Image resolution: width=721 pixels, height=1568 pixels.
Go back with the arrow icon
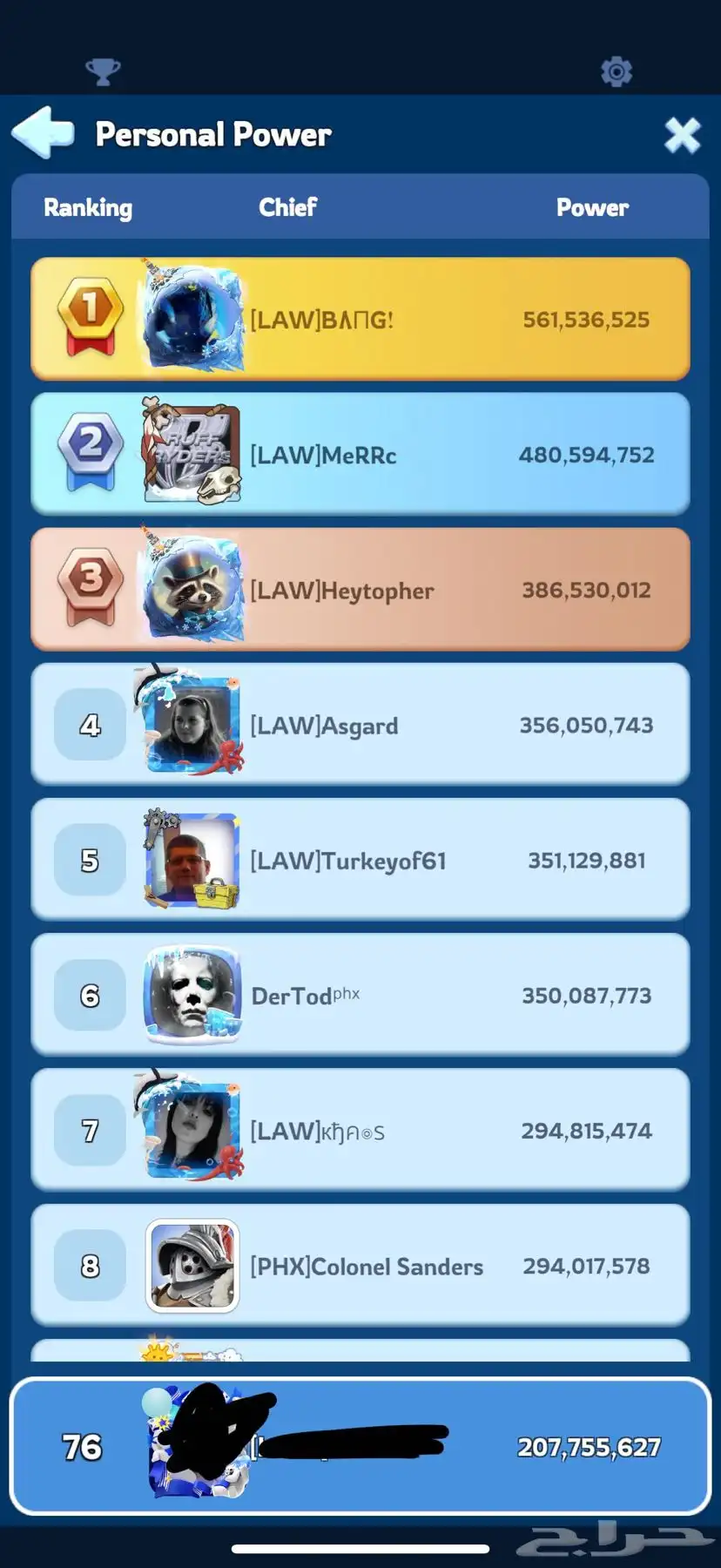pos(42,133)
